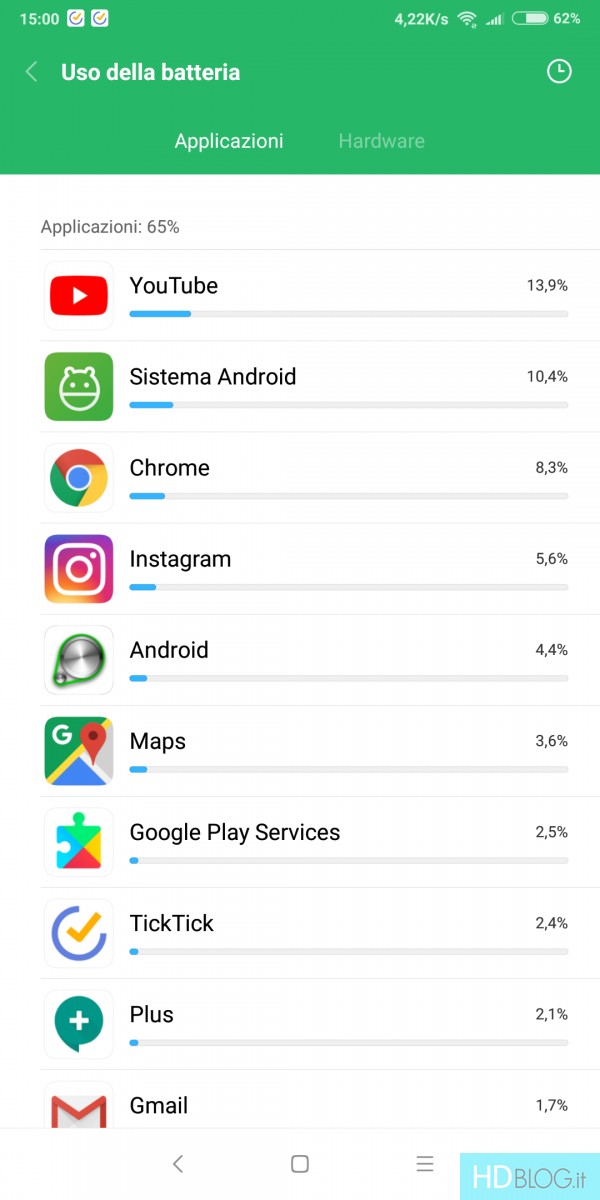
Task: Show Maps battery consumption
Action: (300, 751)
